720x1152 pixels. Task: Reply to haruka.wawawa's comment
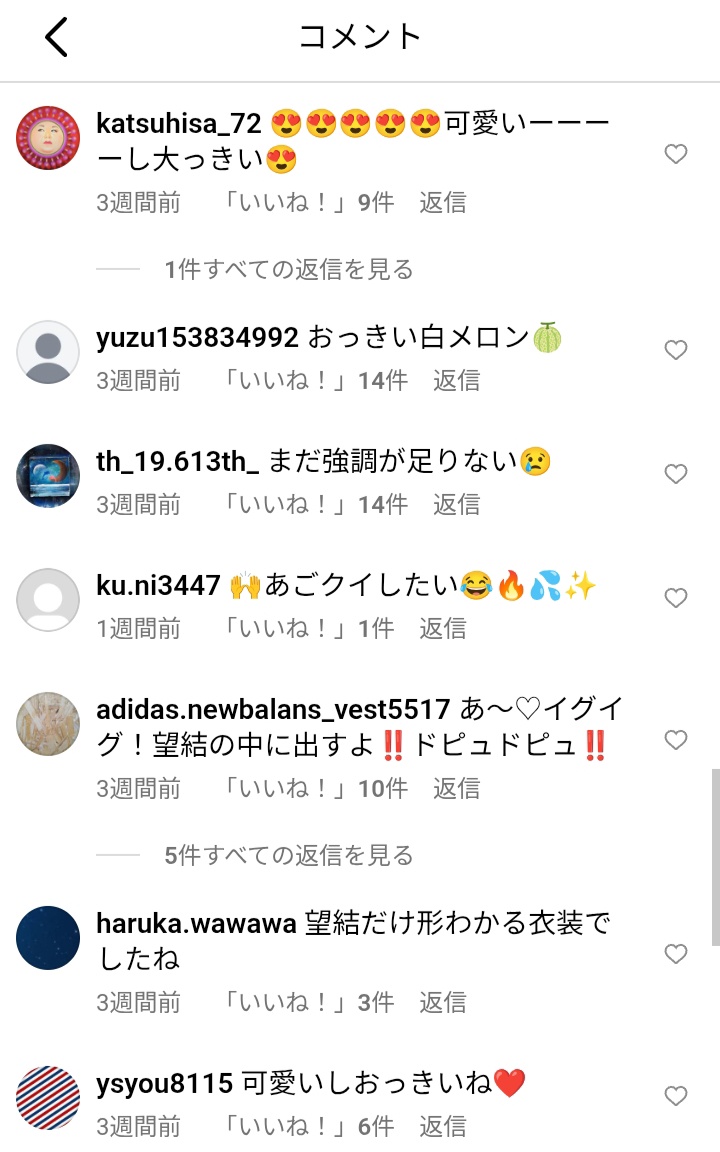point(443,1002)
